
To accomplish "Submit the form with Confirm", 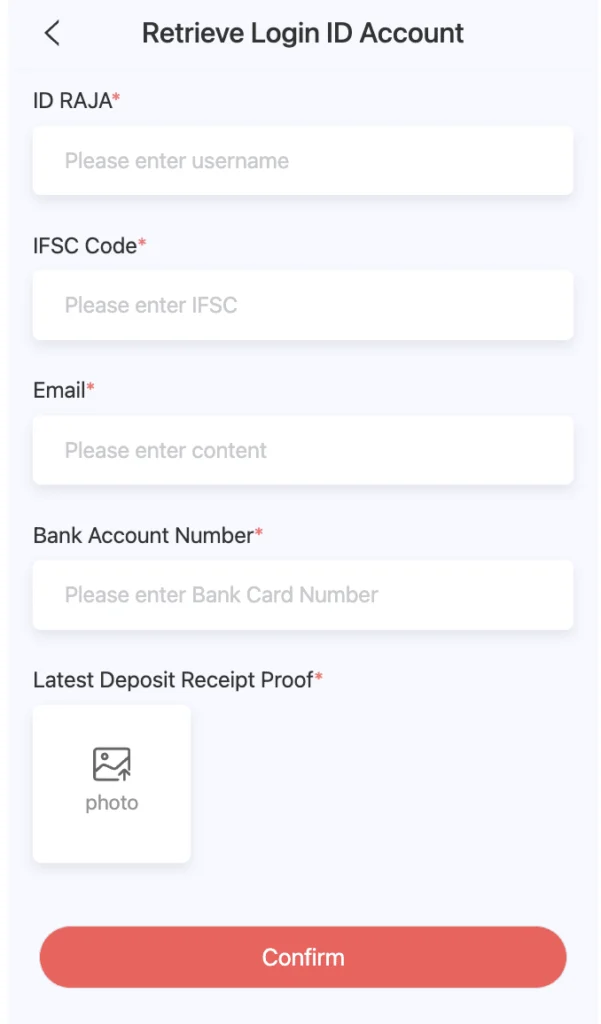I will tap(302, 957).
